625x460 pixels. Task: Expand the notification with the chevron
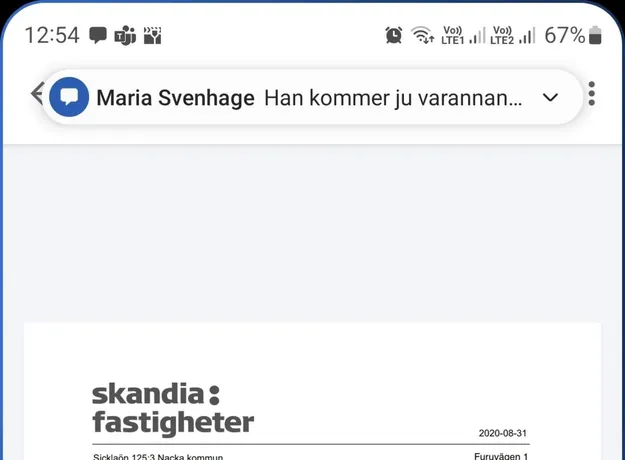[549, 98]
